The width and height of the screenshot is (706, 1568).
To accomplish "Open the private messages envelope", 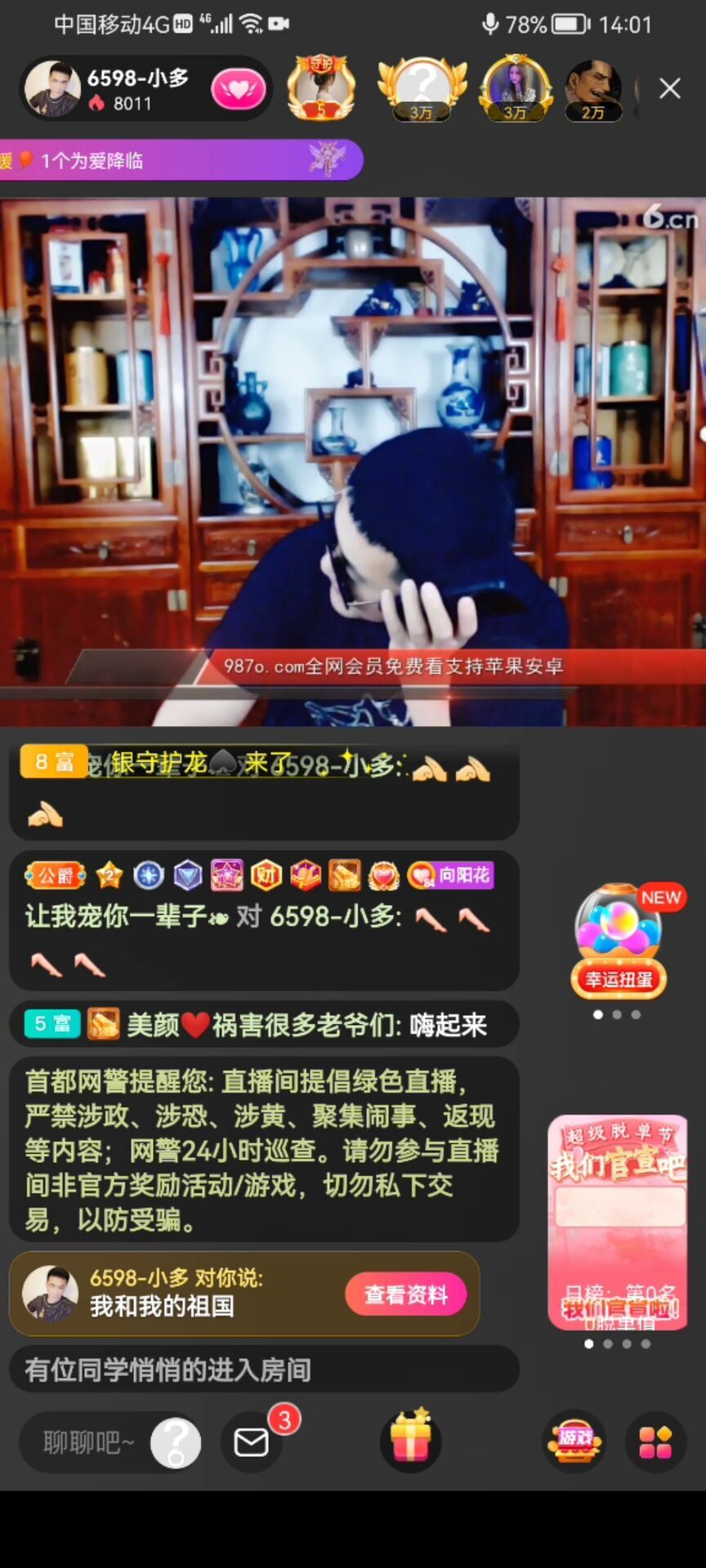I will [x=252, y=1443].
